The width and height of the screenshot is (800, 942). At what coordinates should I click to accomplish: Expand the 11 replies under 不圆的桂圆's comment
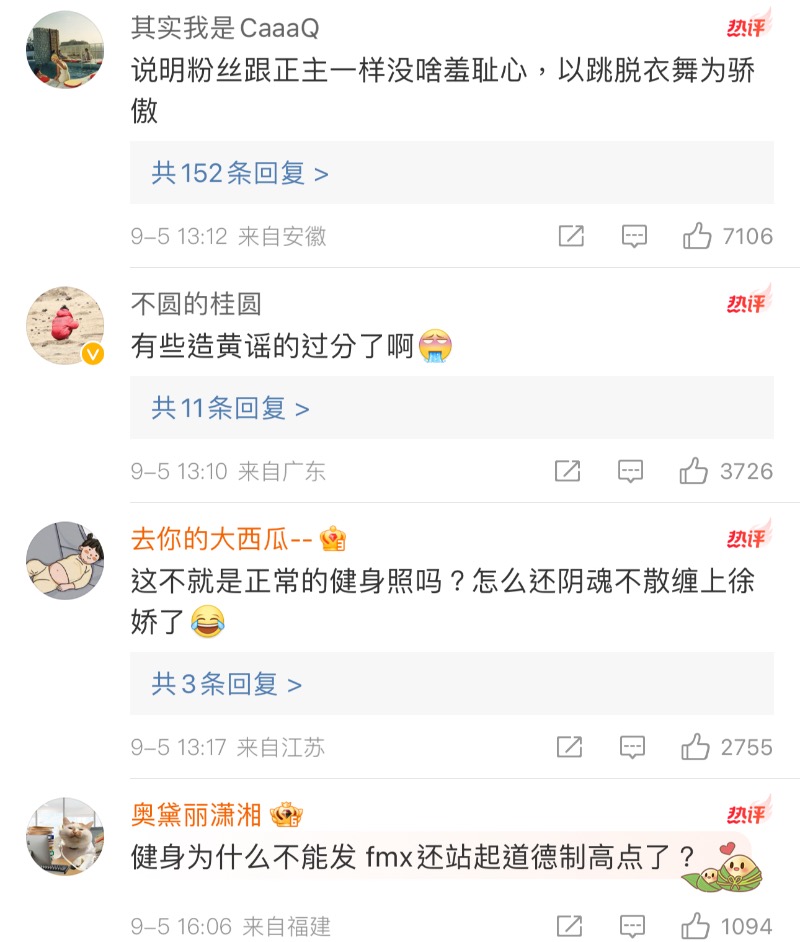pyautogui.click(x=230, y=408)
